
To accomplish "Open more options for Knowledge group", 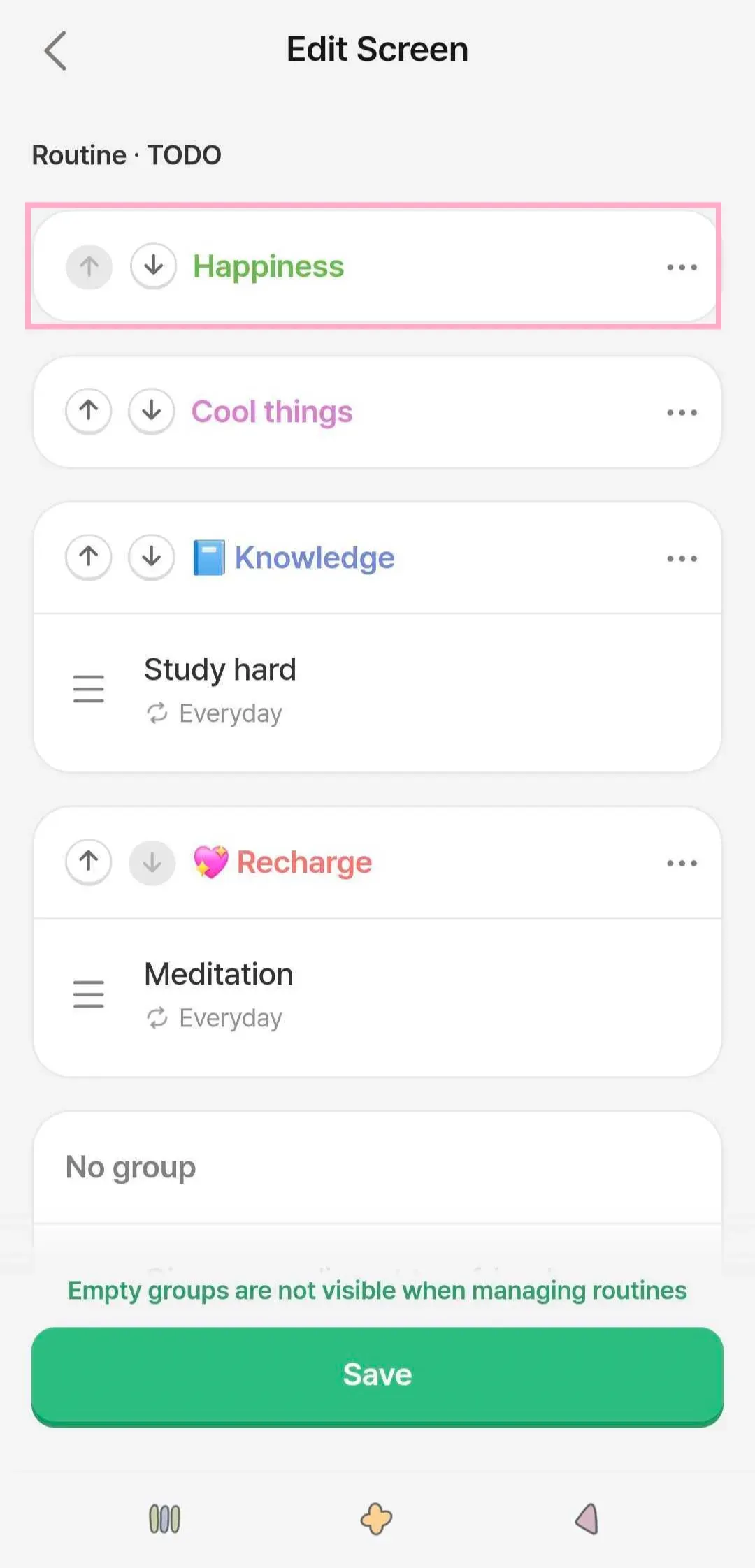I will pos(682,558).
